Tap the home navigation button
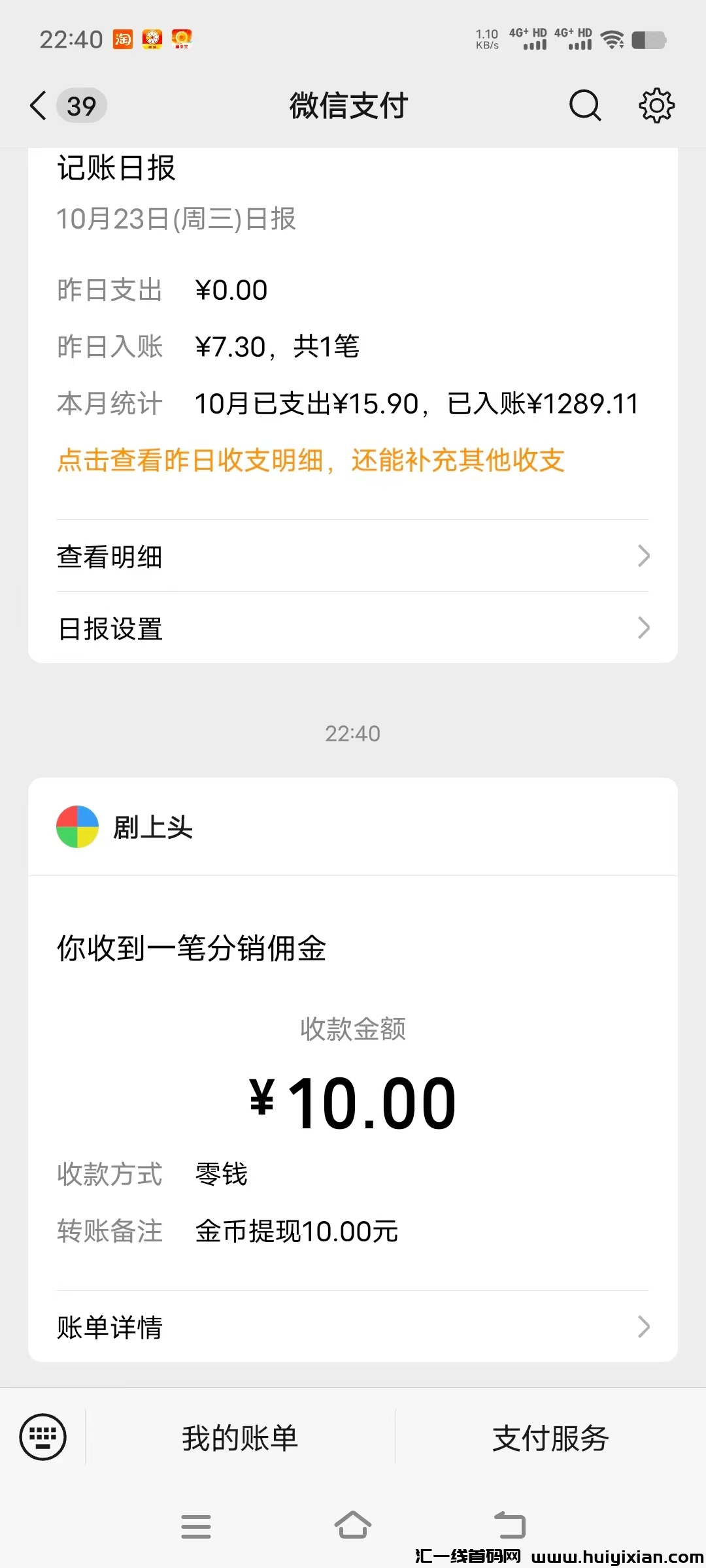Screen dimensions: 706x1568 352,1524
